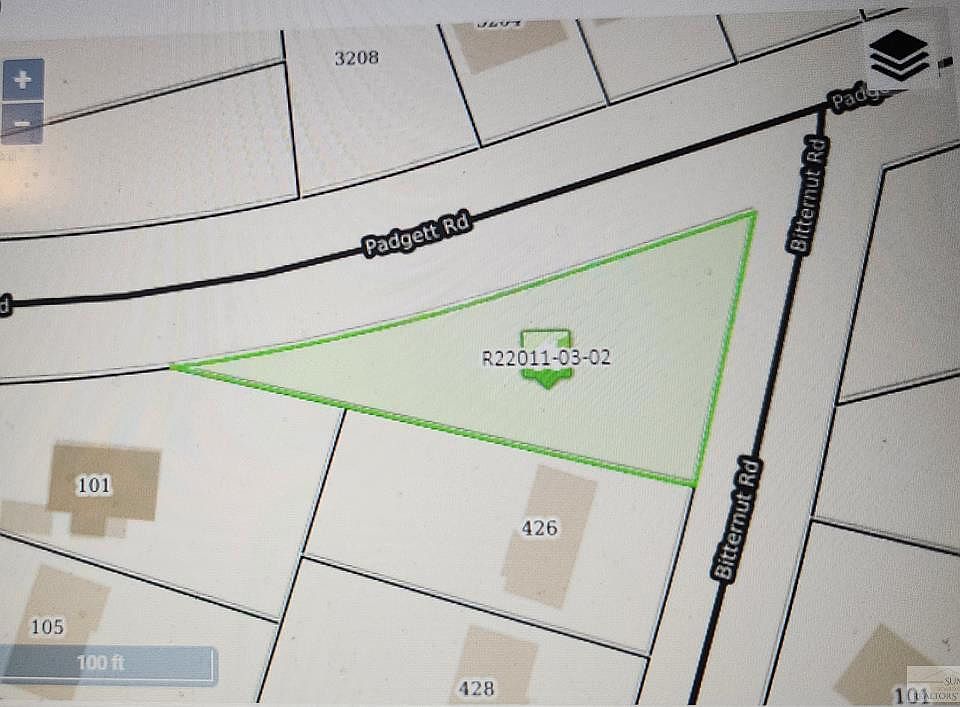Zoom out of the map
Viewport: 960px width, 707px height.
24,125
